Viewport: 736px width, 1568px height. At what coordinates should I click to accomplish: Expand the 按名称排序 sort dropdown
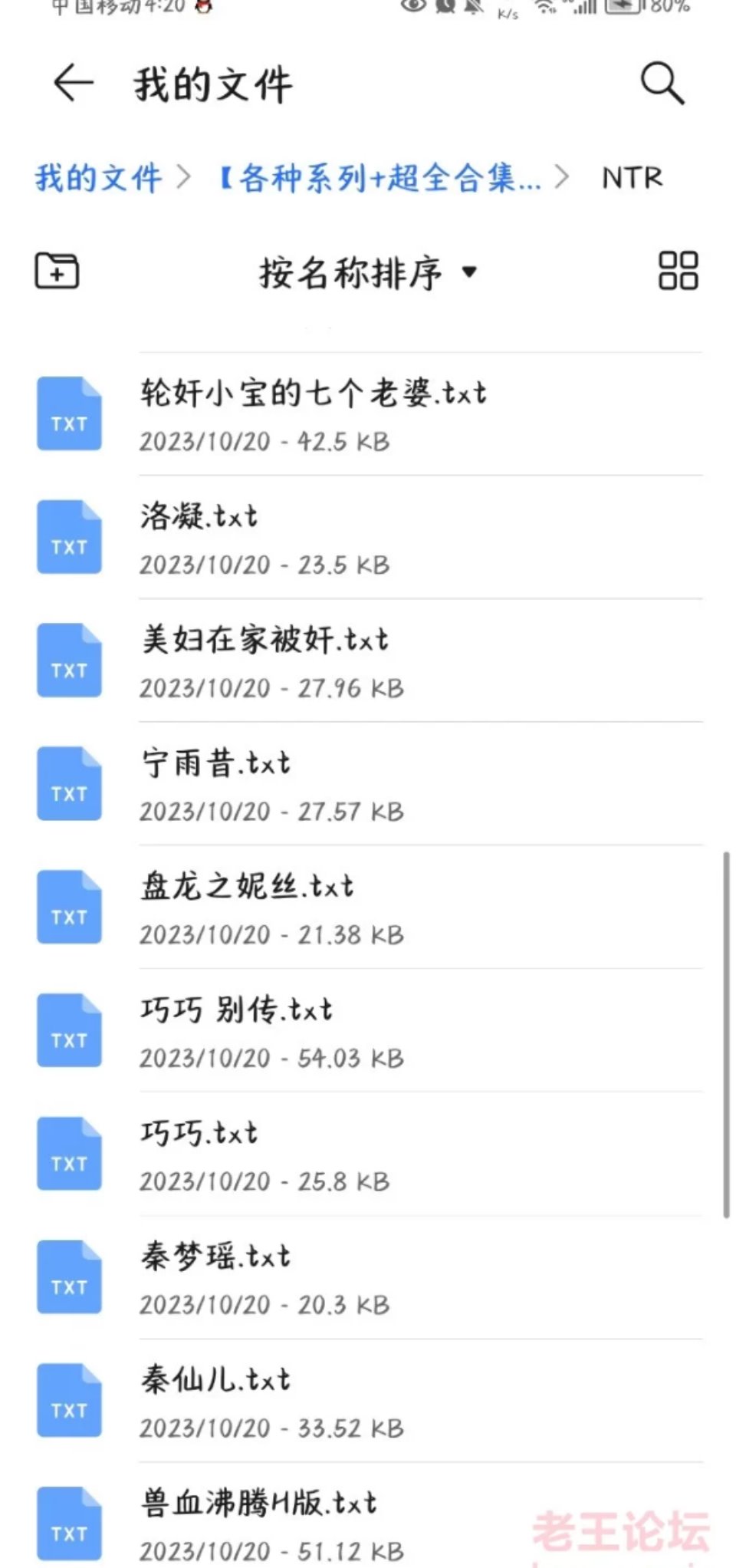369,272
